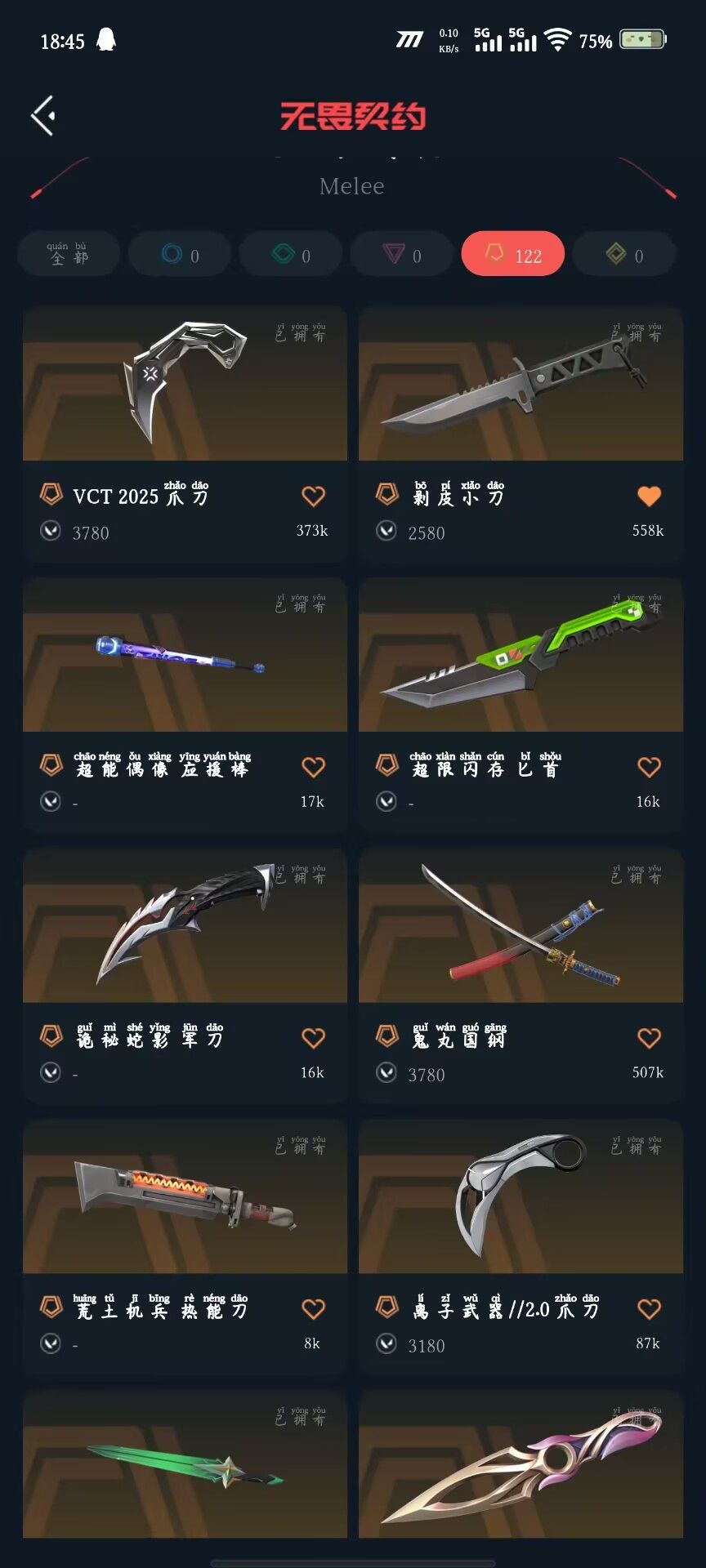Favorite the 离子武器//2.0爪刀 skin
Image resolution: width=706 pixels, height=1568 pixels.
pyautogui.click(x=649, y=1309)
